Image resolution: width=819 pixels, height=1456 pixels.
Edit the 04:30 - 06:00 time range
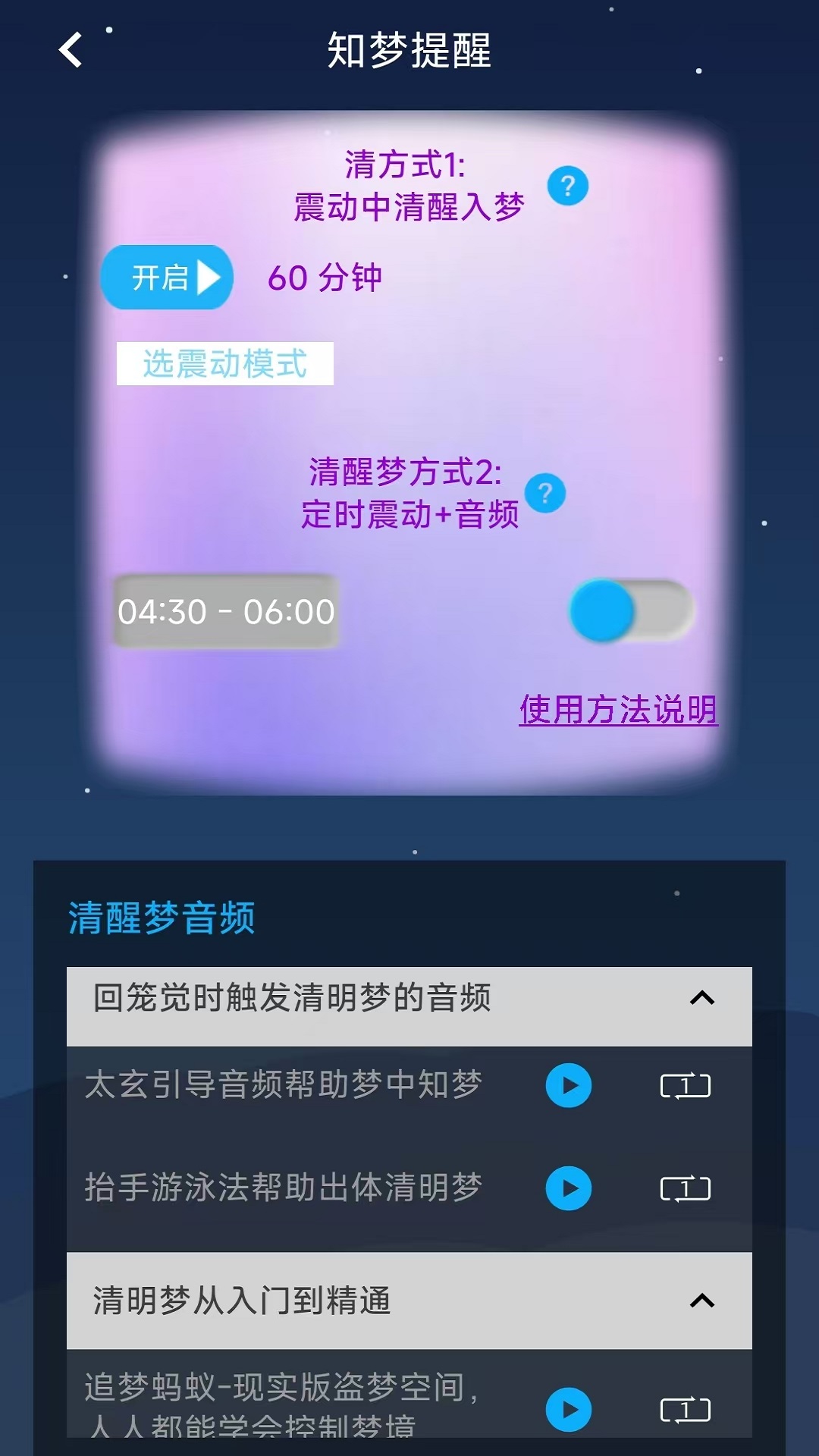point(226,611)
